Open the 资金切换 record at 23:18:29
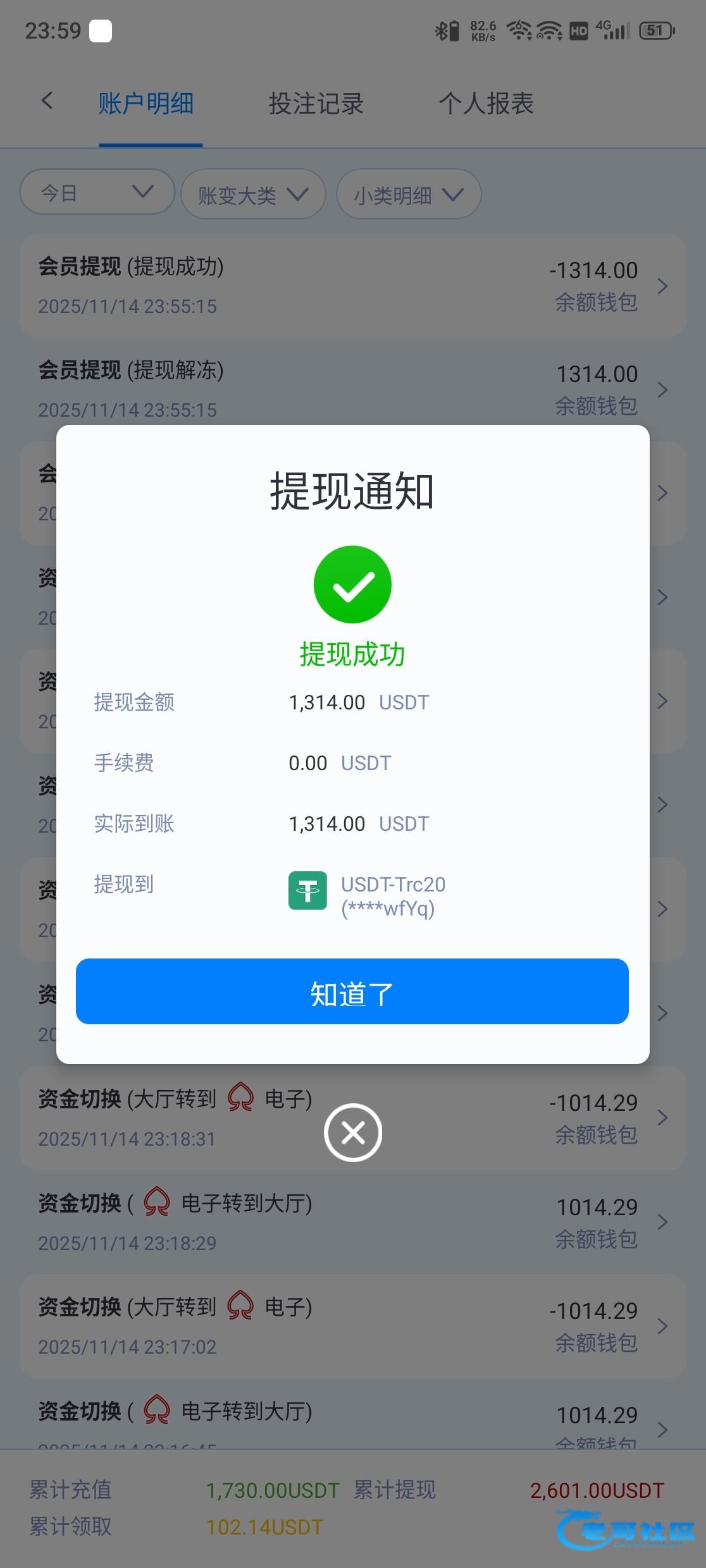This screenshot has width=706, height=1568. click(352, 1222)
